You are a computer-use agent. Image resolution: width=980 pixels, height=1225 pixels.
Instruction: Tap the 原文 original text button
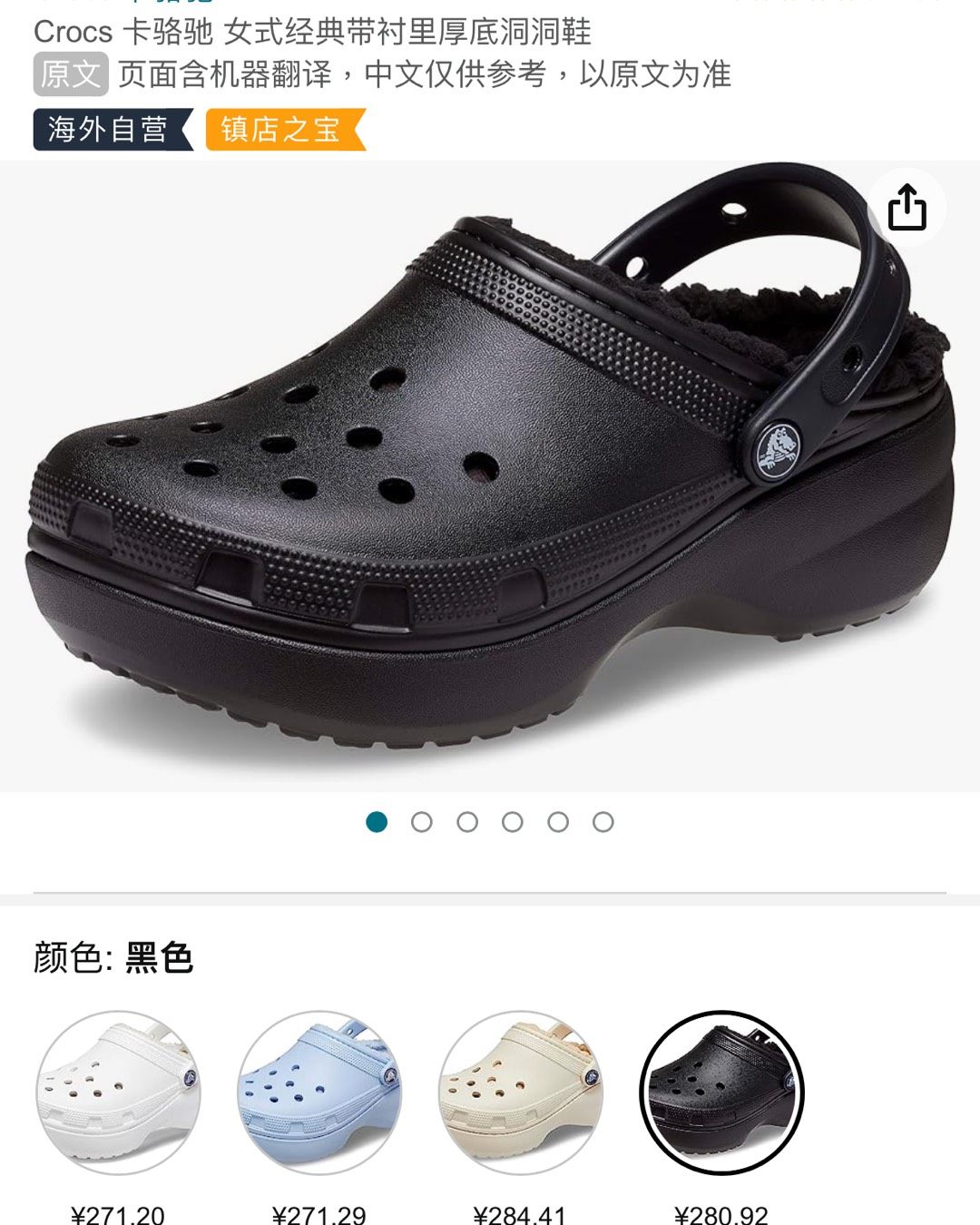pos(71,74)
